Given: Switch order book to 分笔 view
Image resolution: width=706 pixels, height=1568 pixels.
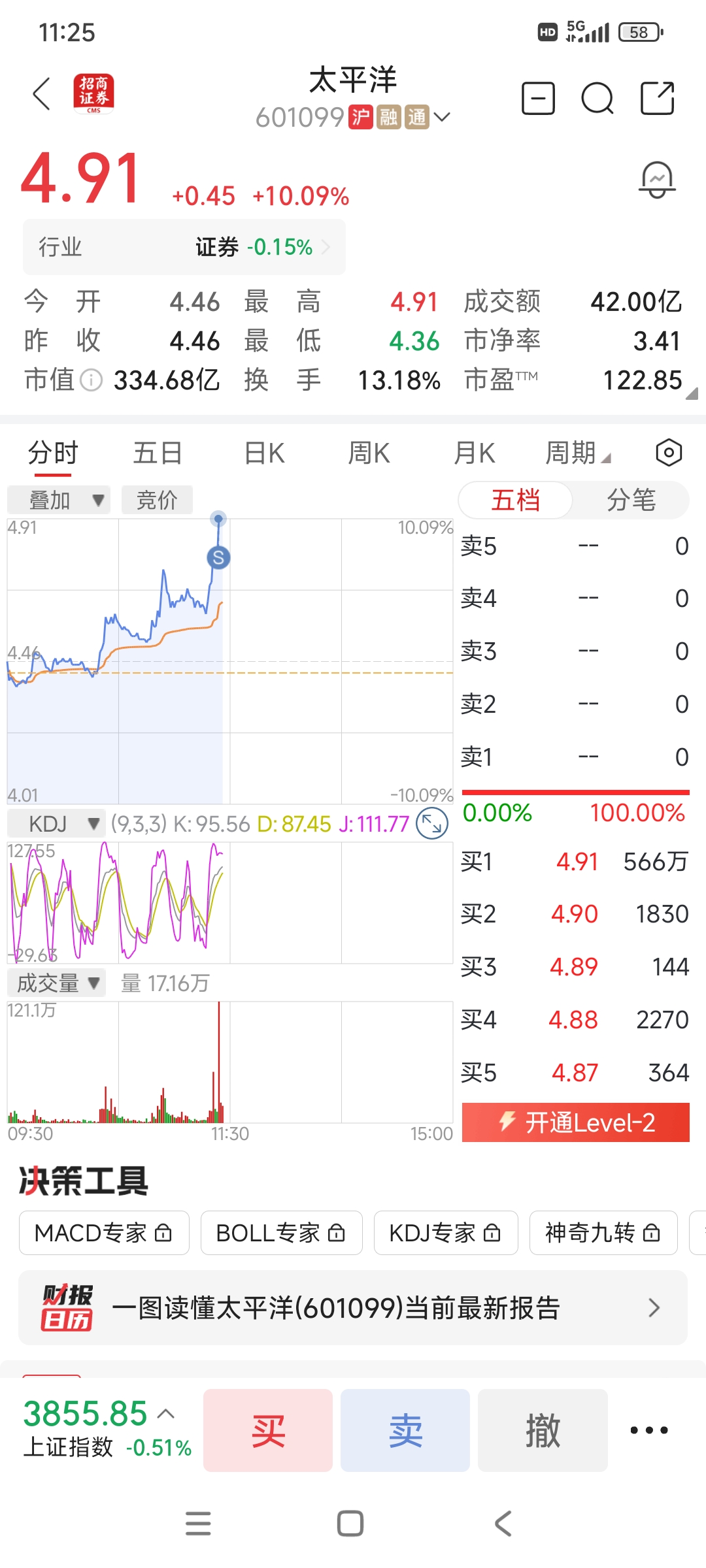Looking at the screenshot, I should pos(630,500).
